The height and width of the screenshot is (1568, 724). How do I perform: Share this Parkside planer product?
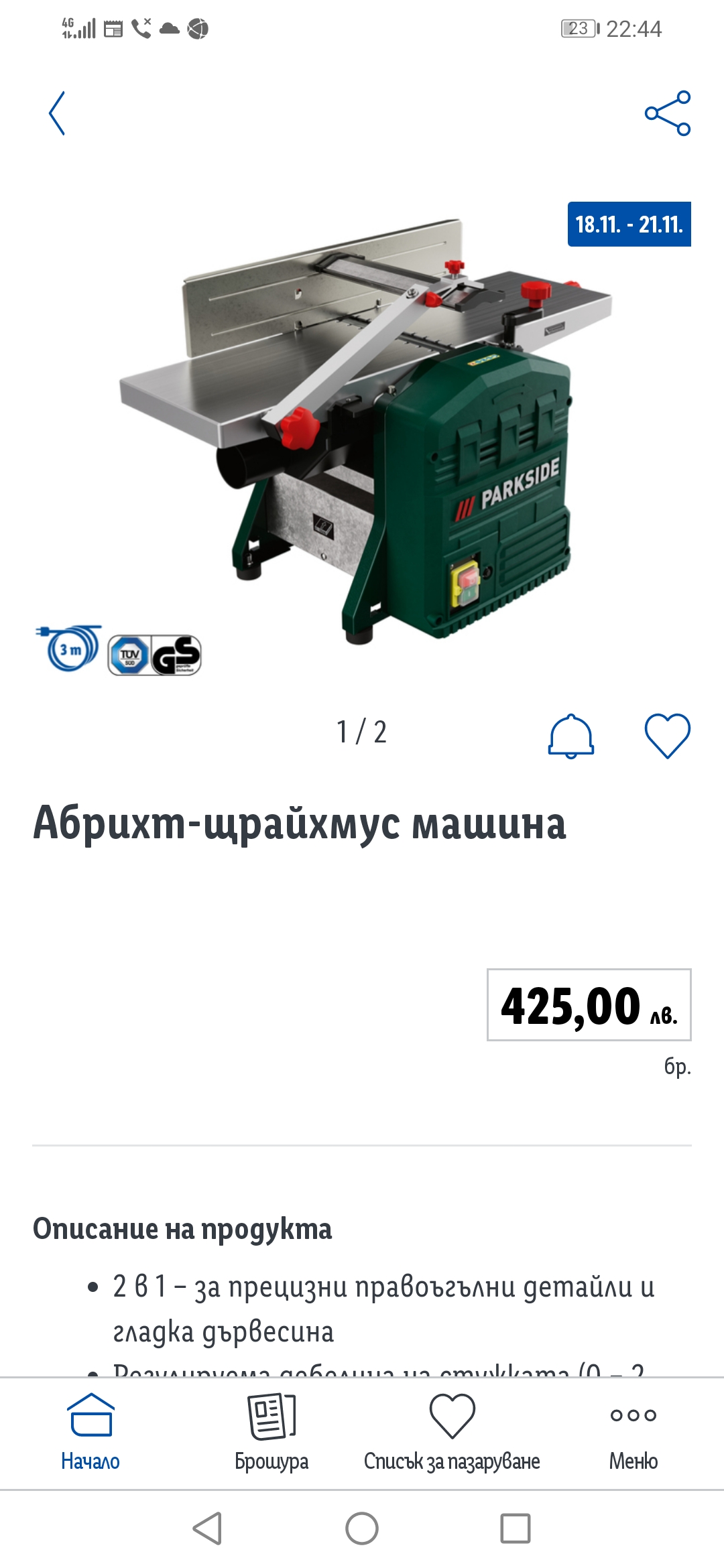667,113
